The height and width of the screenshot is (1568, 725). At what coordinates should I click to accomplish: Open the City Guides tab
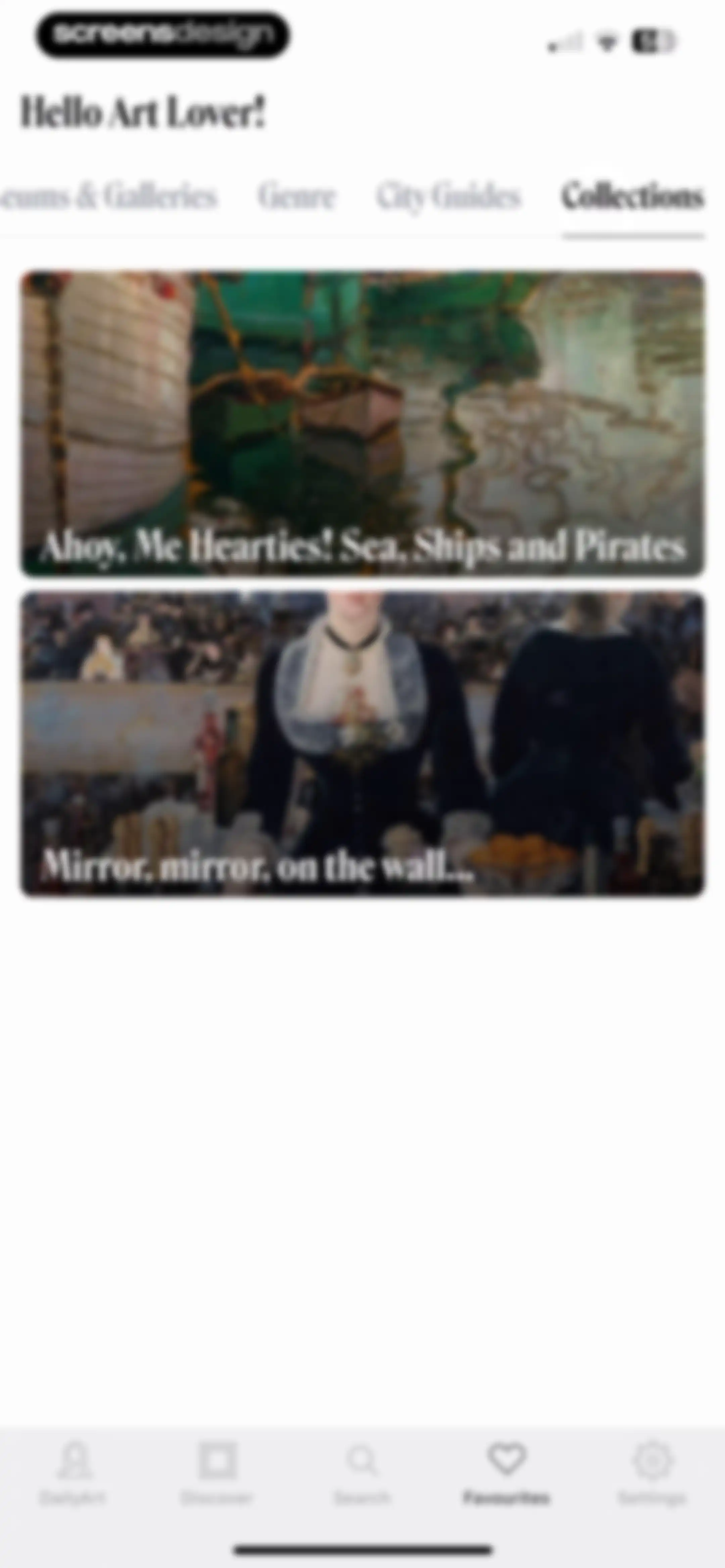pyautogui.click(x=449, y=197)
